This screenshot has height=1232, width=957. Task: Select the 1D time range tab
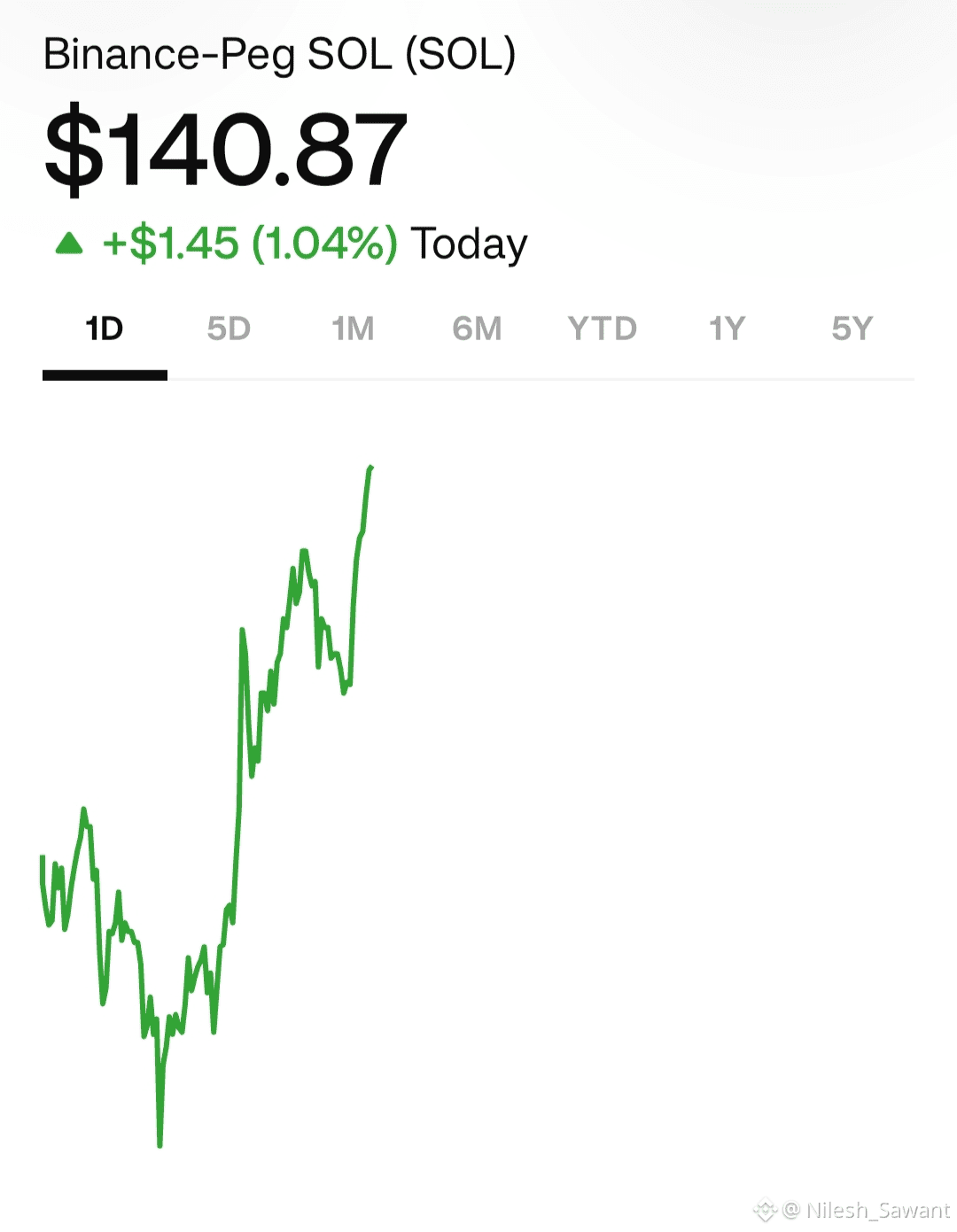pos(105,329)
